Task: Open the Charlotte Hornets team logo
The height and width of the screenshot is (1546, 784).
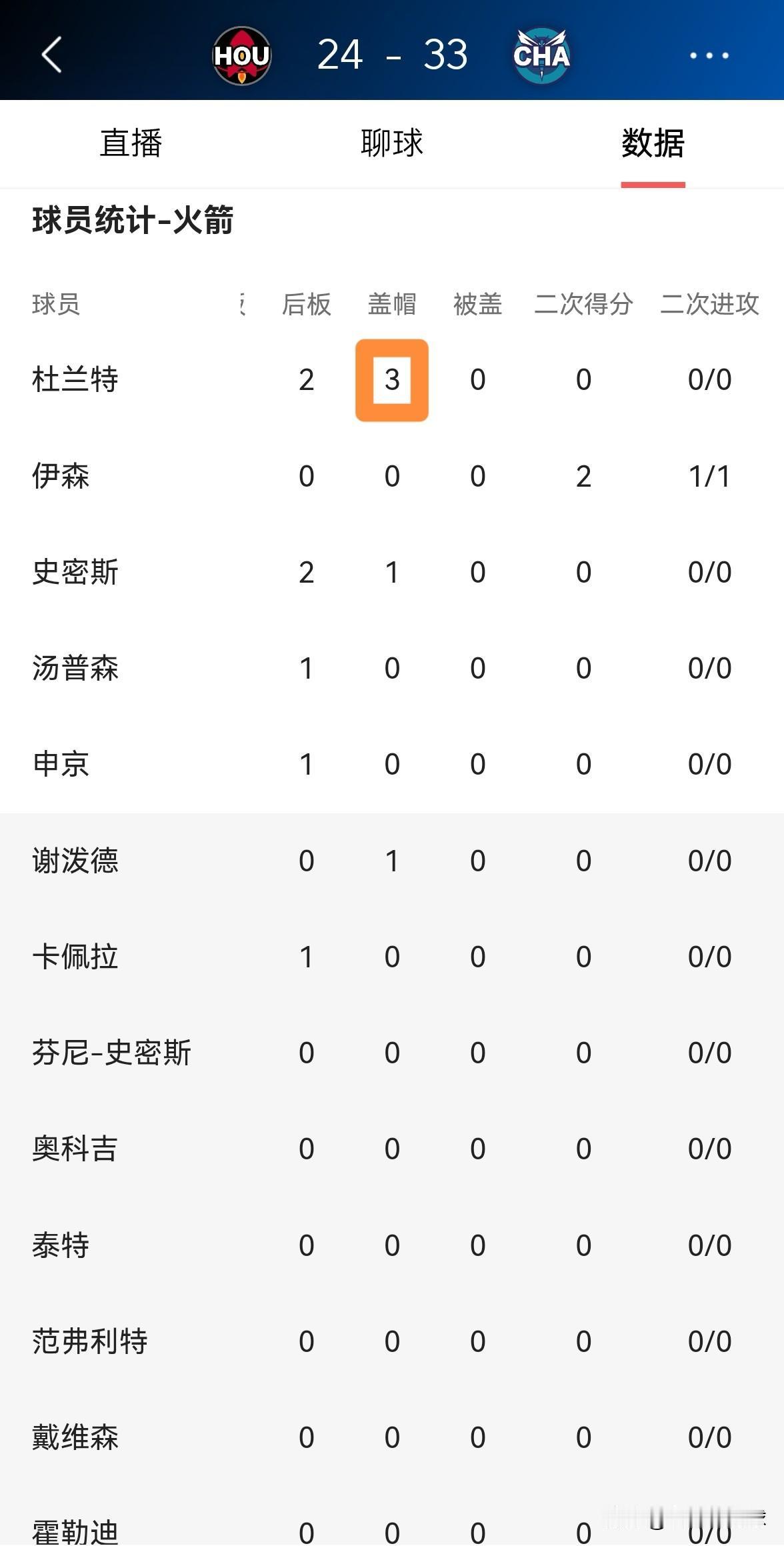Action: [541, 56]
